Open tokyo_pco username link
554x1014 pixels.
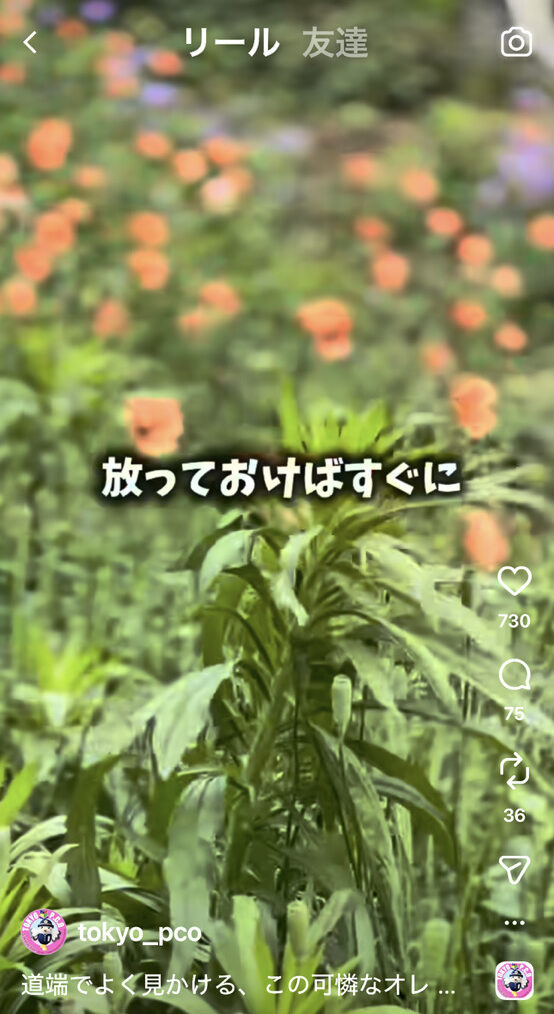tap(140, 933)
